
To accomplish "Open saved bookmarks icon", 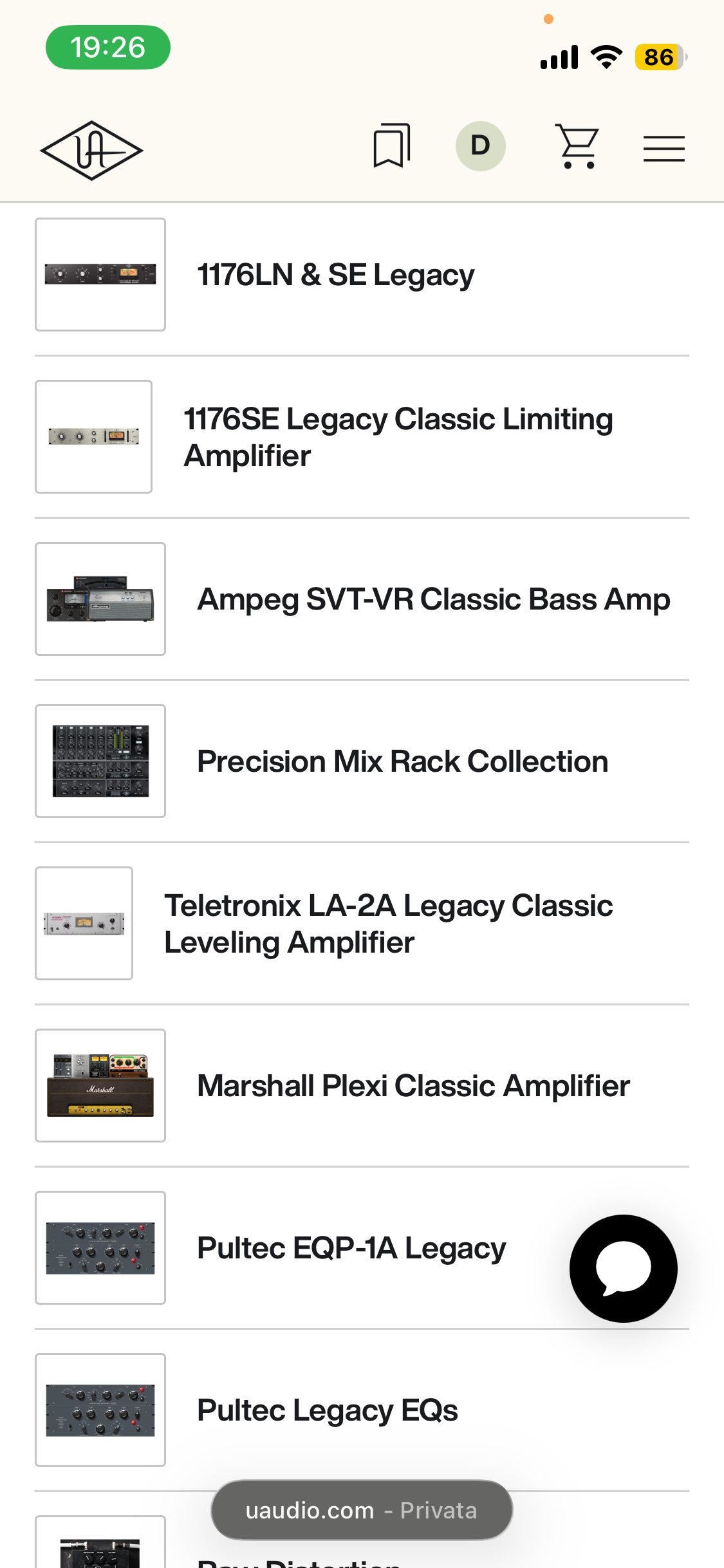I will pos(391,145).
